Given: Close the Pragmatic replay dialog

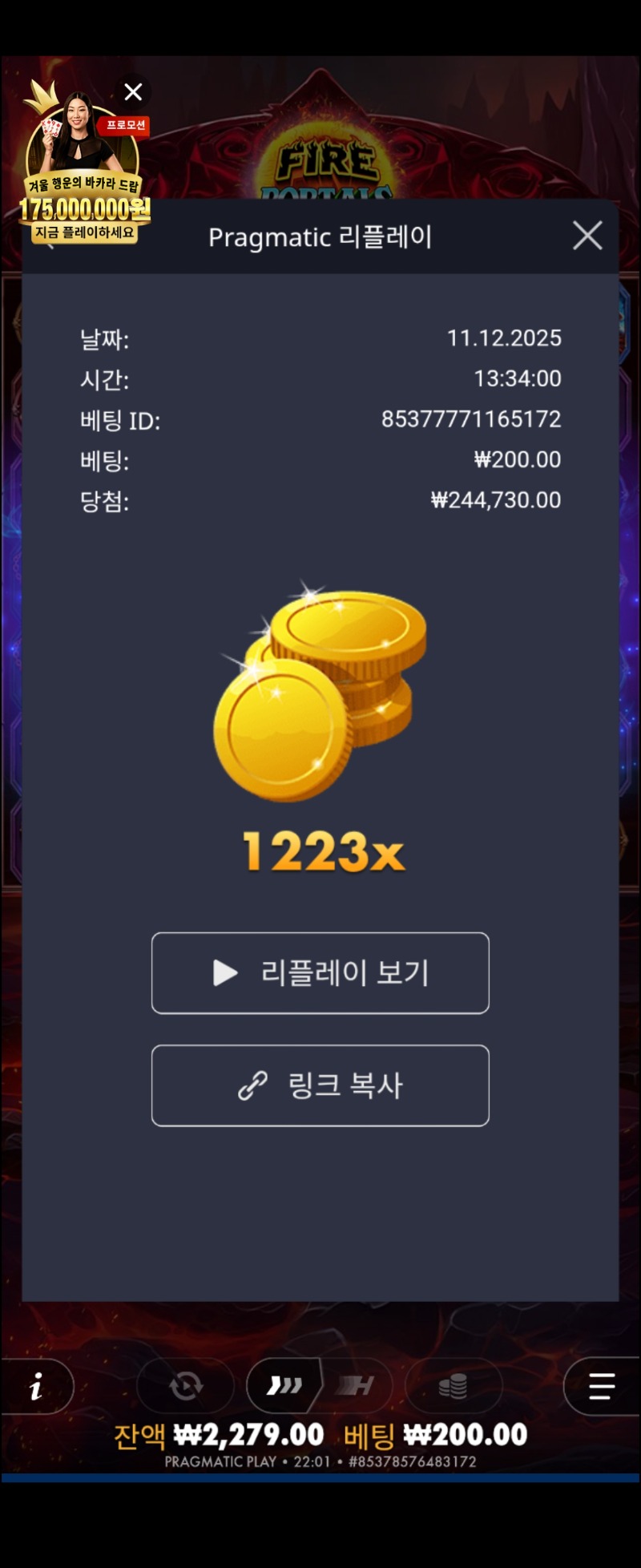Looking at the screenshot, I should 587,236.
